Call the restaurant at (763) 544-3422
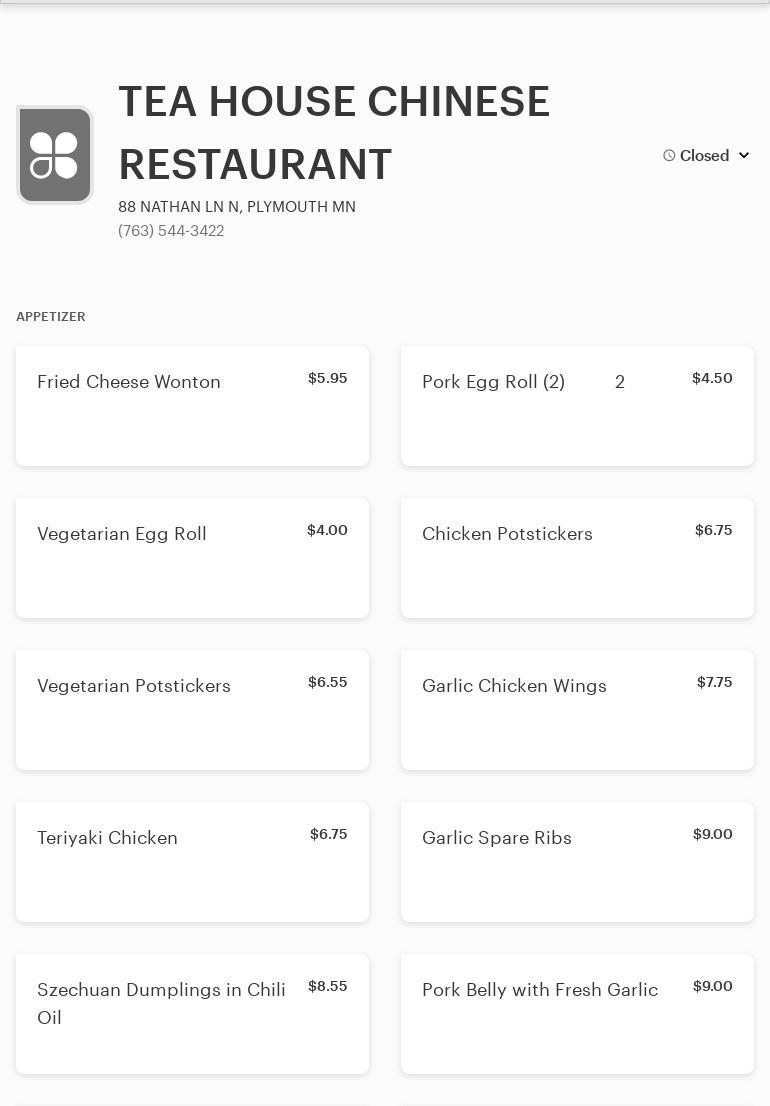The width and height of the screenshot is (770, 1106). pyautogui.click(x=171, y=231)
